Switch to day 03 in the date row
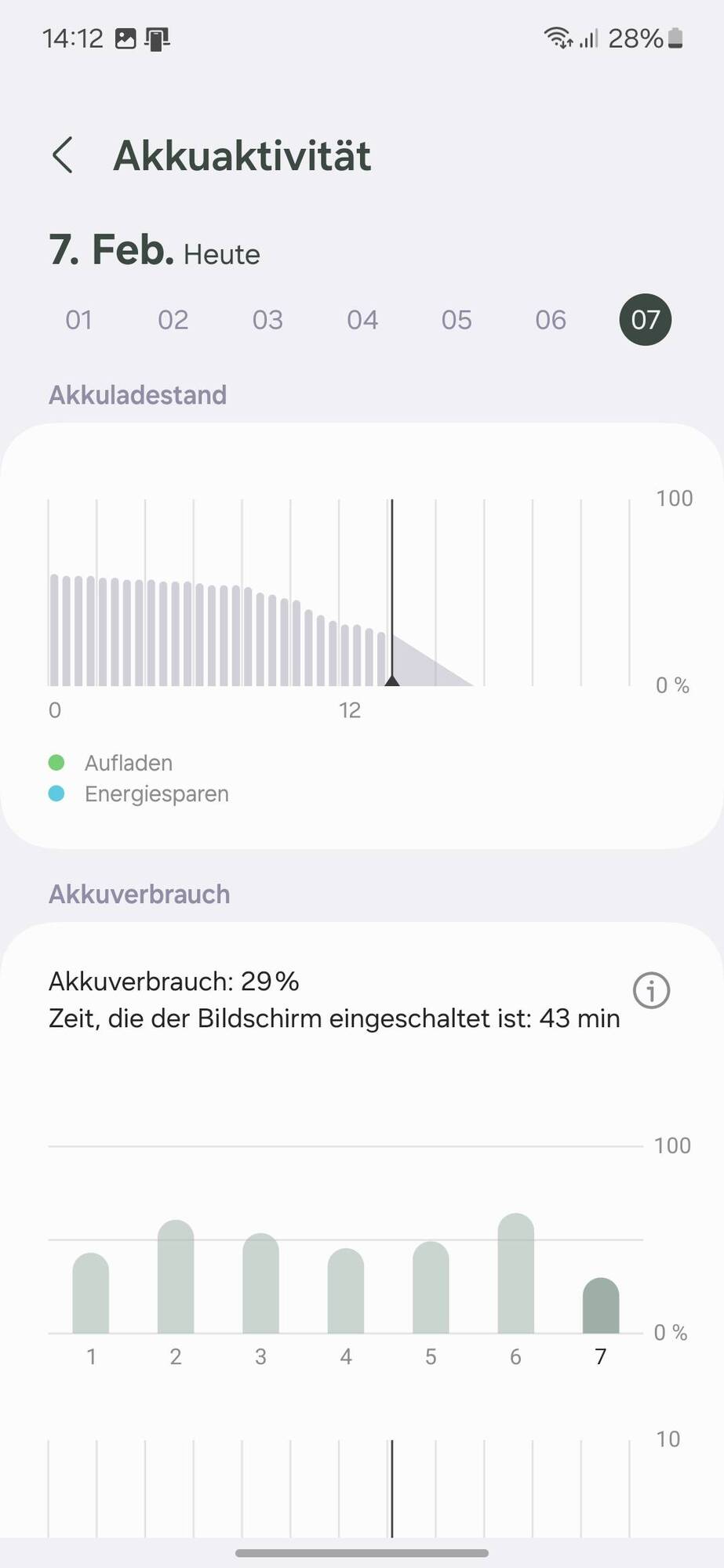Image resolution: width=724 pixels, height=1568 pixels. pos(267,320)
